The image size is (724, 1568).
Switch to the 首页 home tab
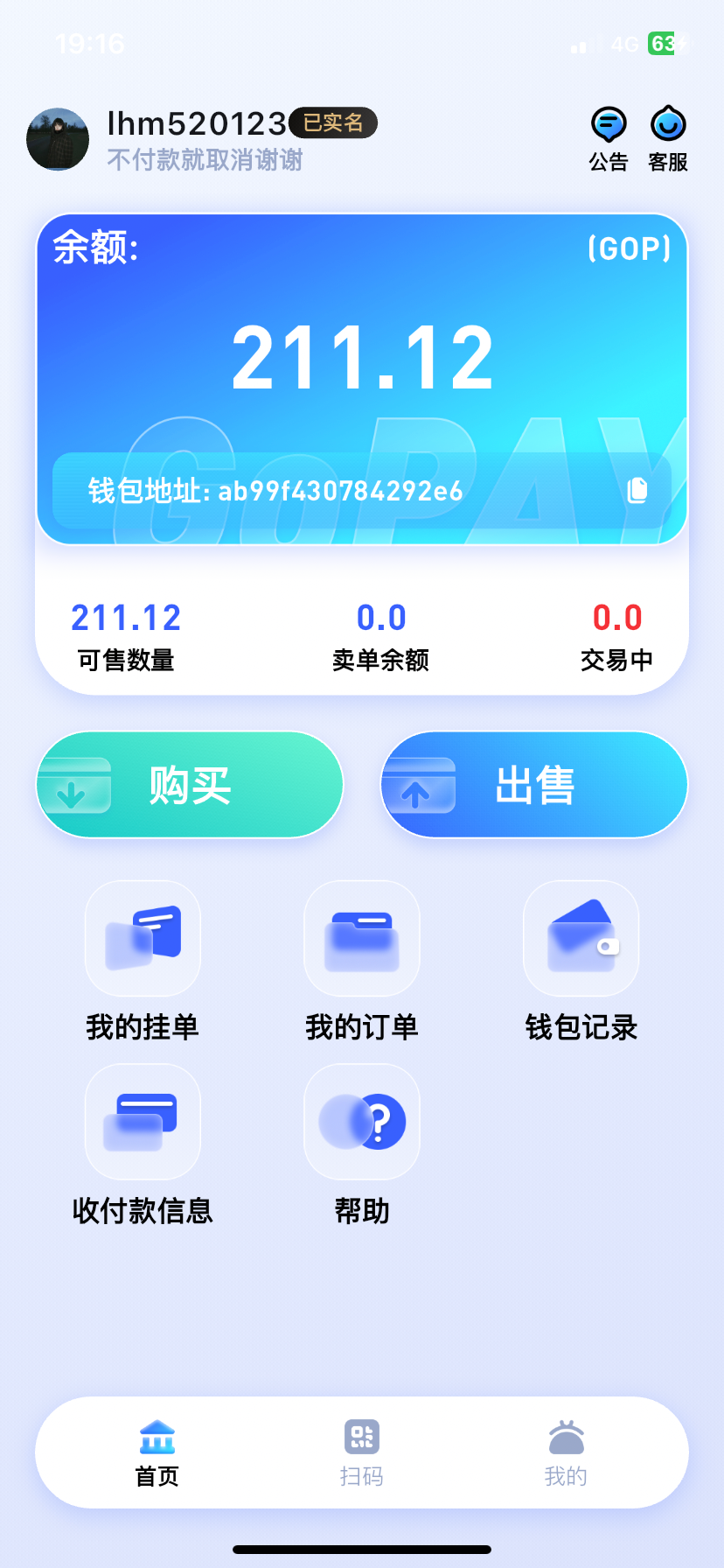click(x=157, y=1452)
